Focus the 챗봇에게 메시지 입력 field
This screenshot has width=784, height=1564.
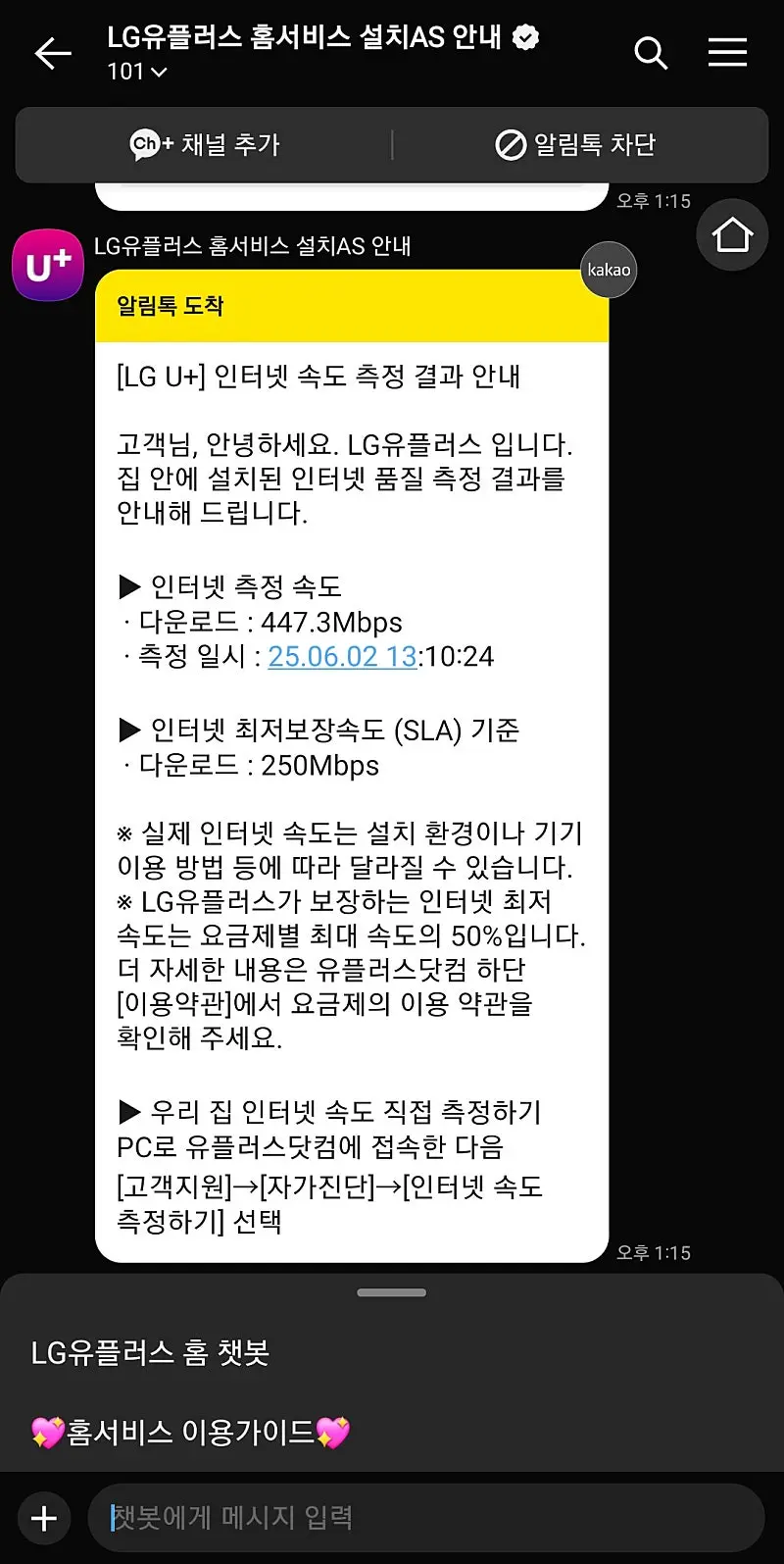tap(426, 1518)
